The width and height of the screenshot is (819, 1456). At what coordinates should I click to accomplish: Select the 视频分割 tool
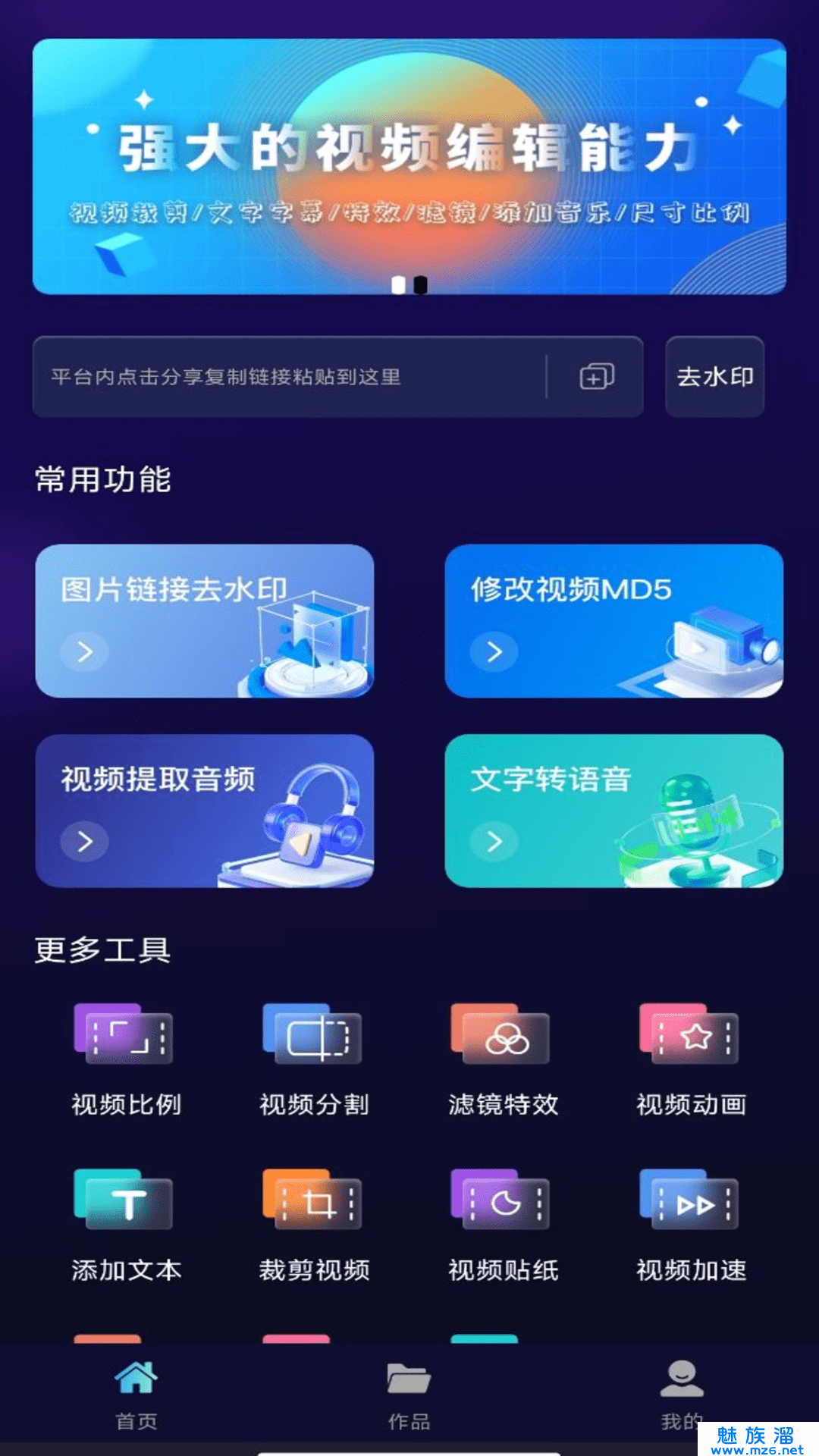pyautogui.click(x=314, y=1059)
